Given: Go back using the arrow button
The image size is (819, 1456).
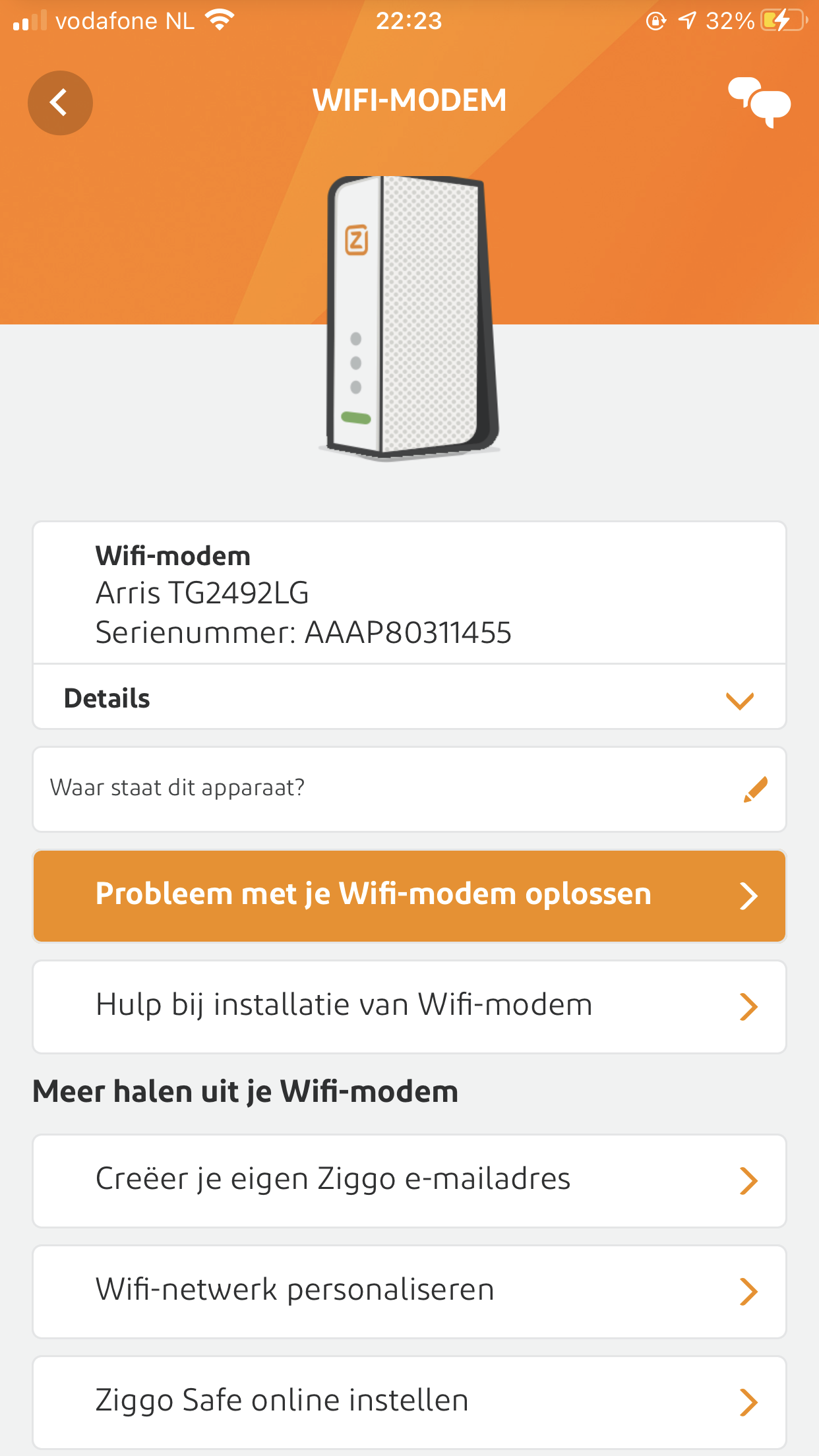Looking at the screenshot, I should [60, 103].
